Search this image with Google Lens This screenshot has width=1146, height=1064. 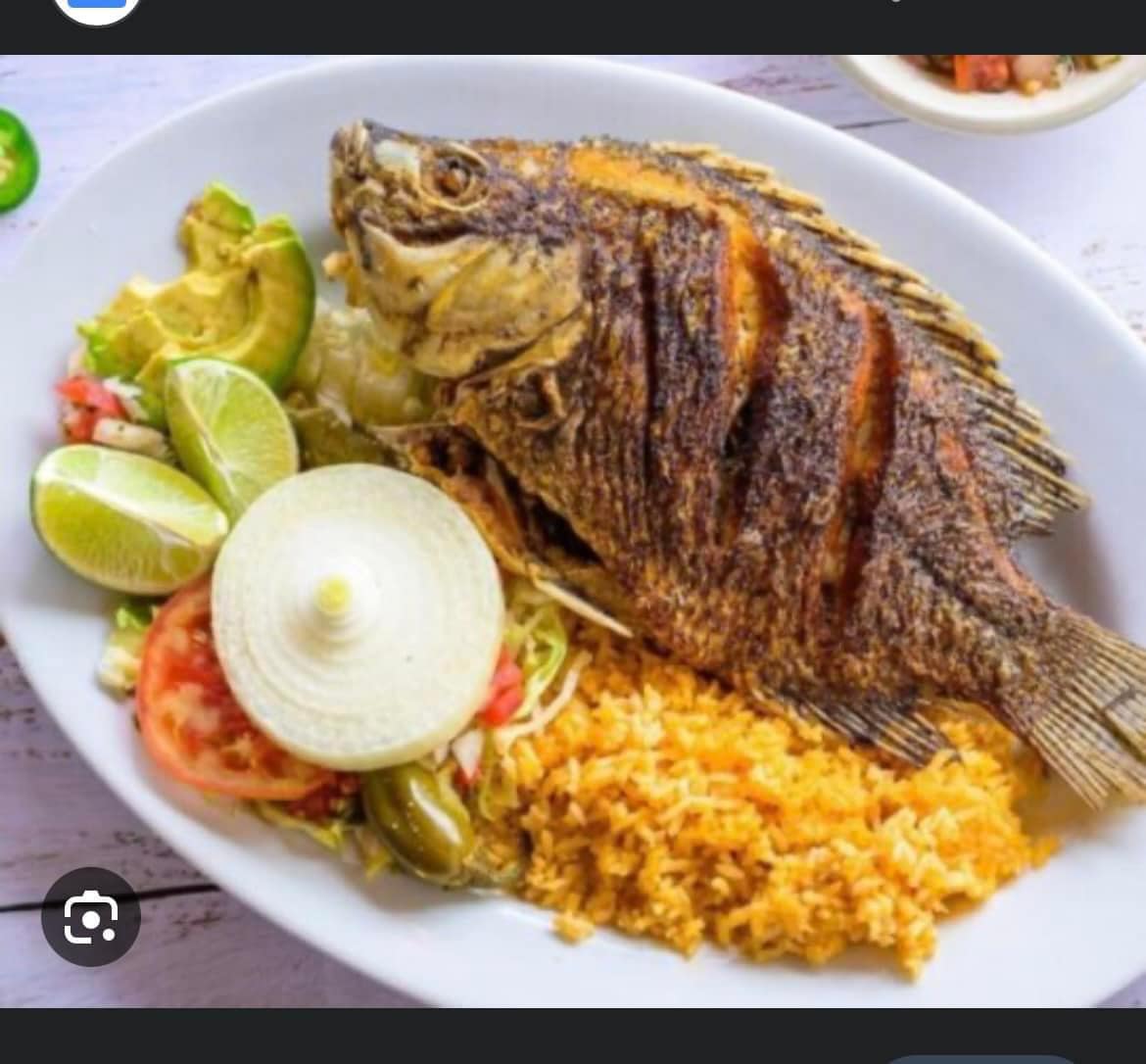[91, 917]
